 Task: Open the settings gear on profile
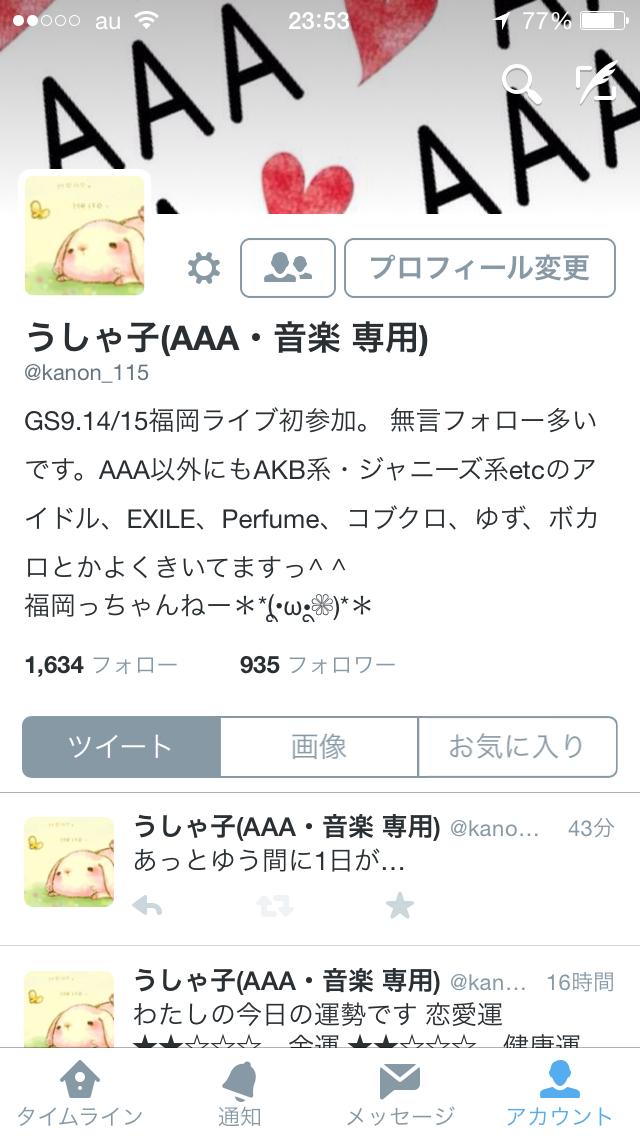click(204, 267)
